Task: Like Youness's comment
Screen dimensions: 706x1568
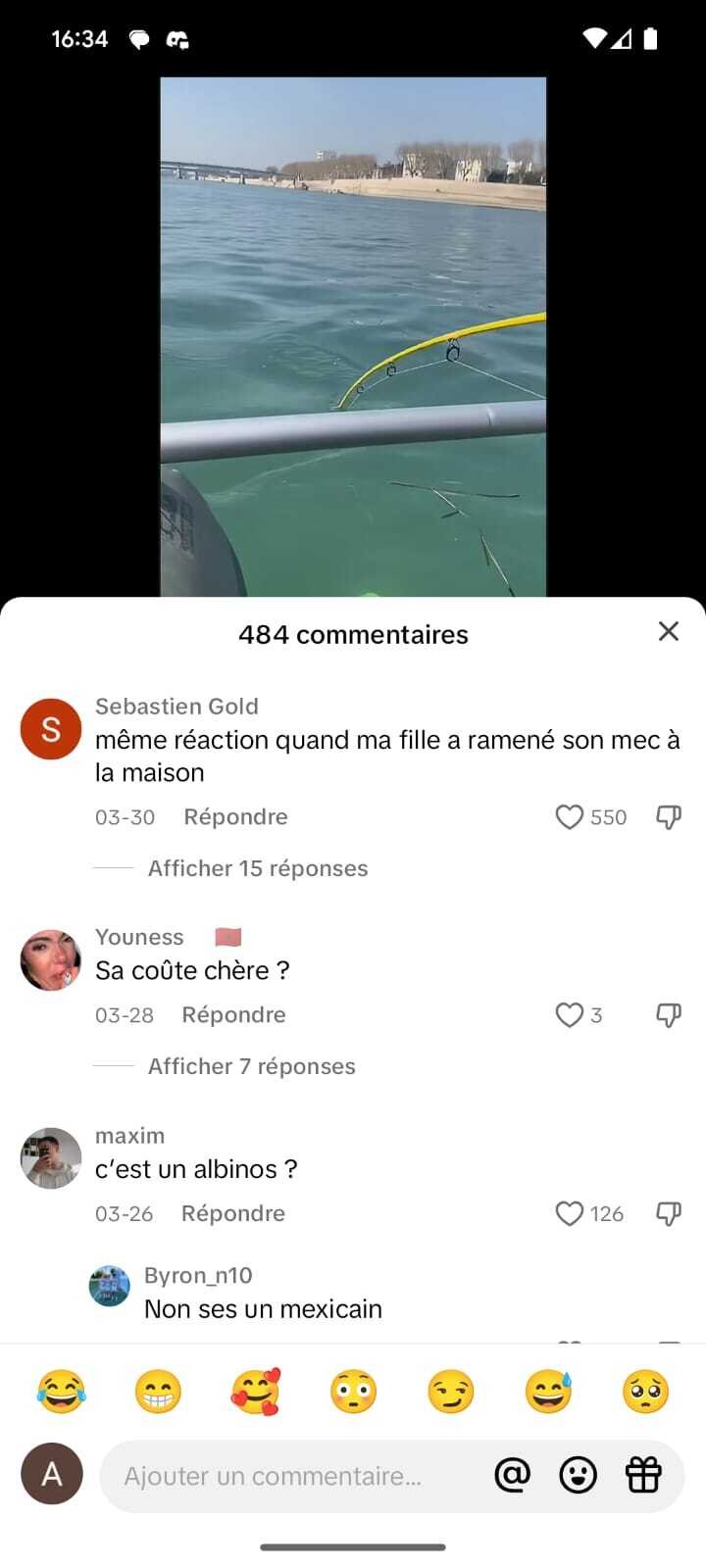Action: tap(570, 1014)
